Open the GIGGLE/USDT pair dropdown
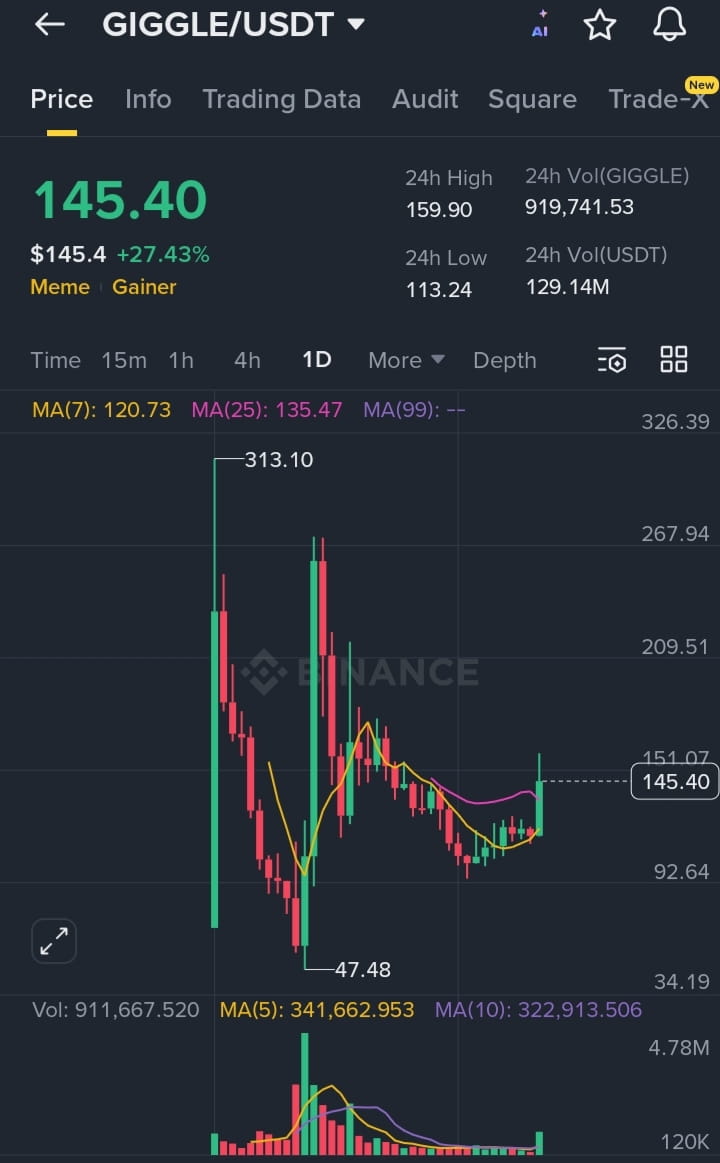 click(x=356, y=25)
